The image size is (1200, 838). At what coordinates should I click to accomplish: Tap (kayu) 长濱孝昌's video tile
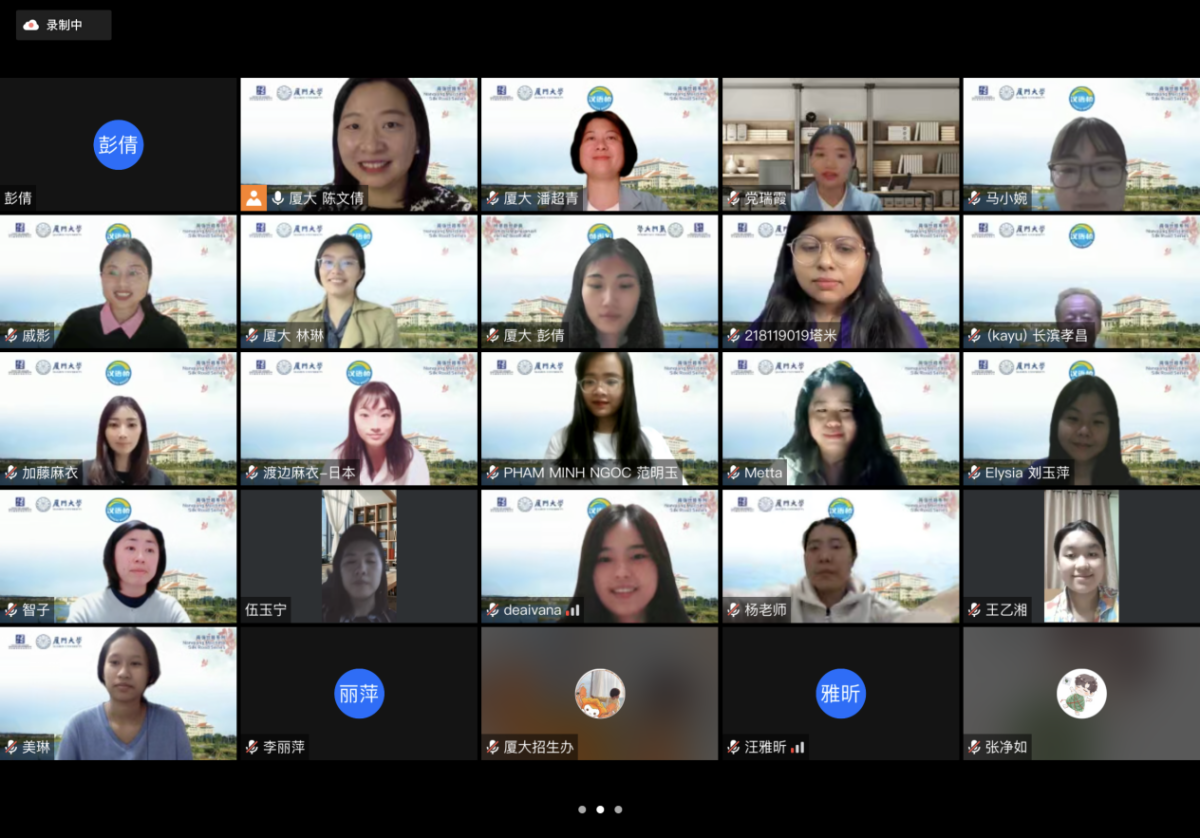(1081, 281)
